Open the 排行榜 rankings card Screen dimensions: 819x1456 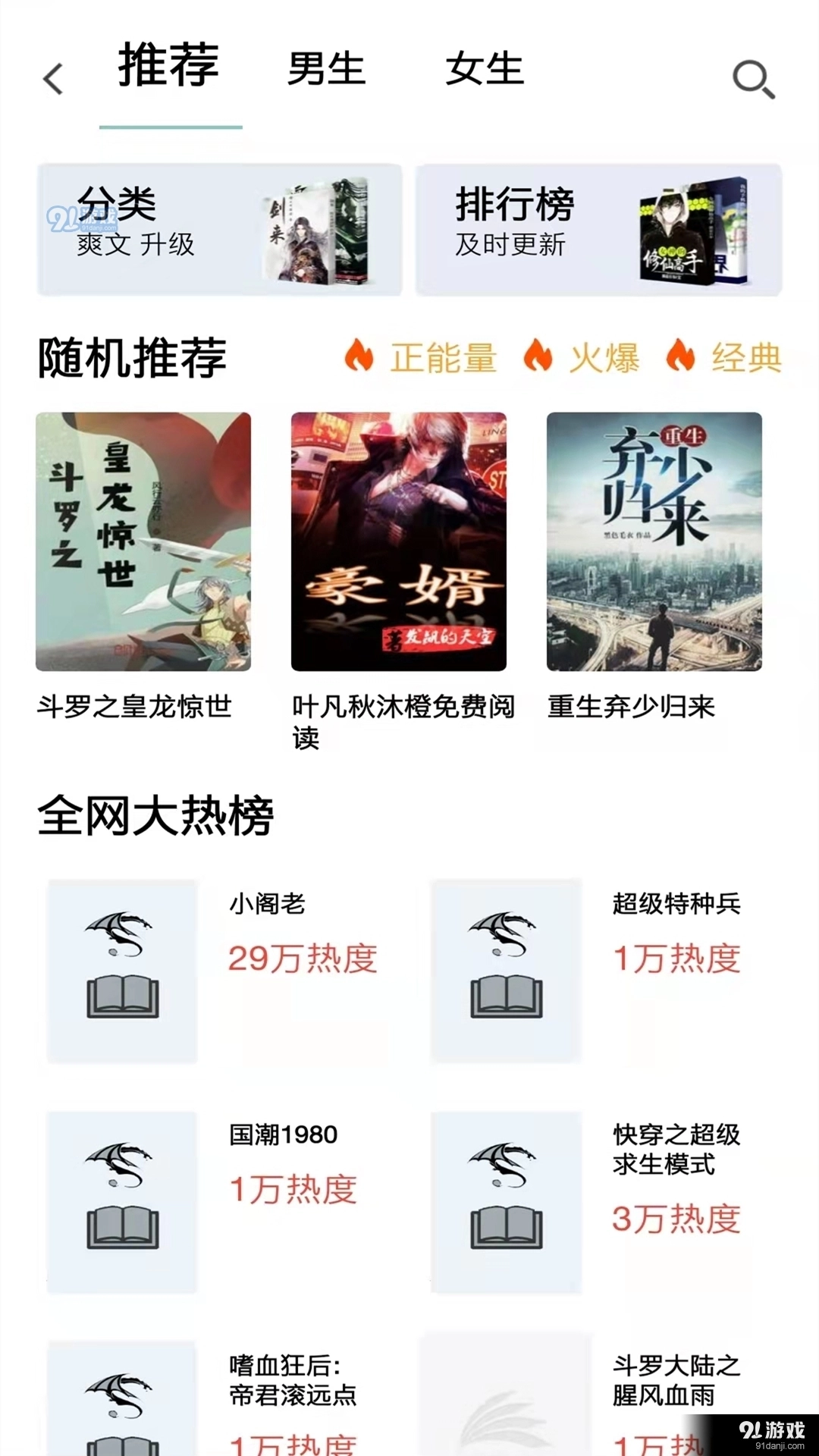598,229
